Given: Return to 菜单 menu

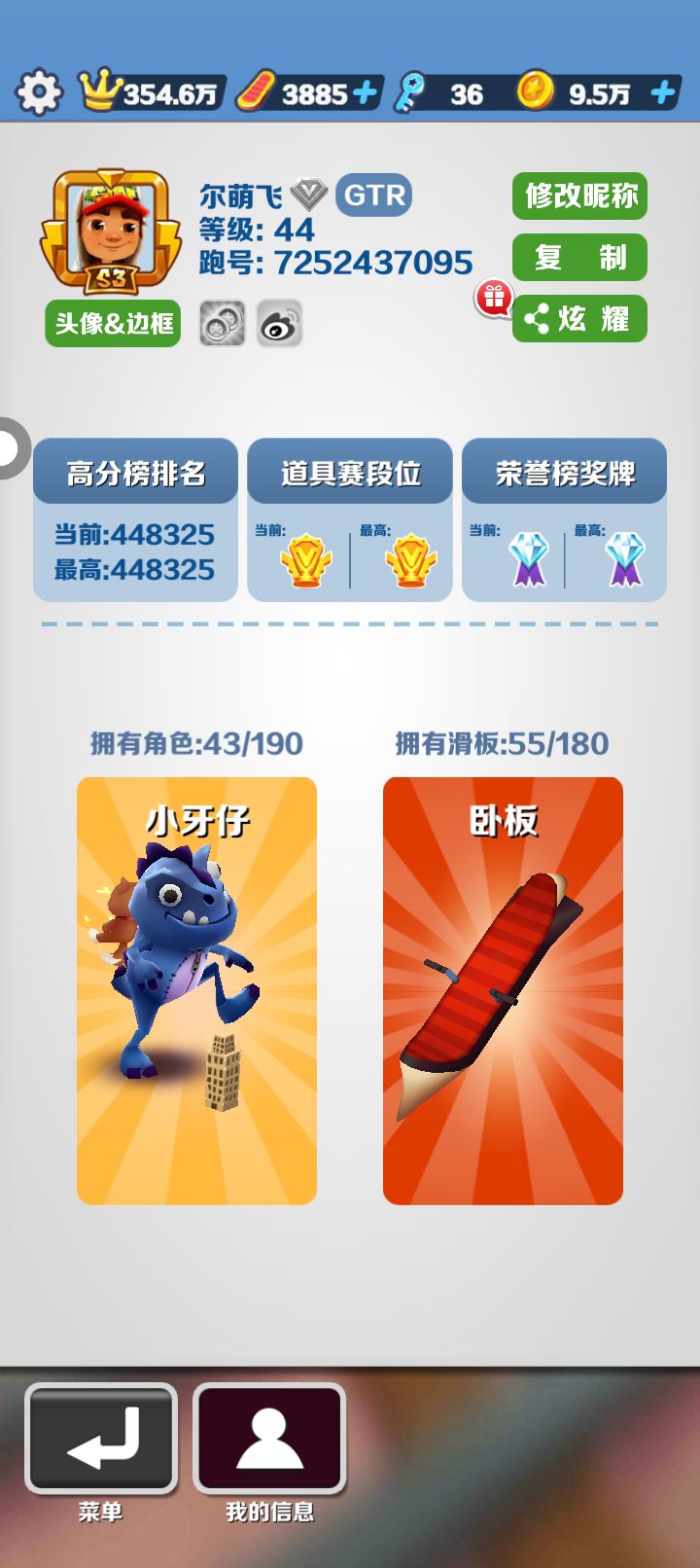Looking at the screenshot, I should coord(101,1440).
